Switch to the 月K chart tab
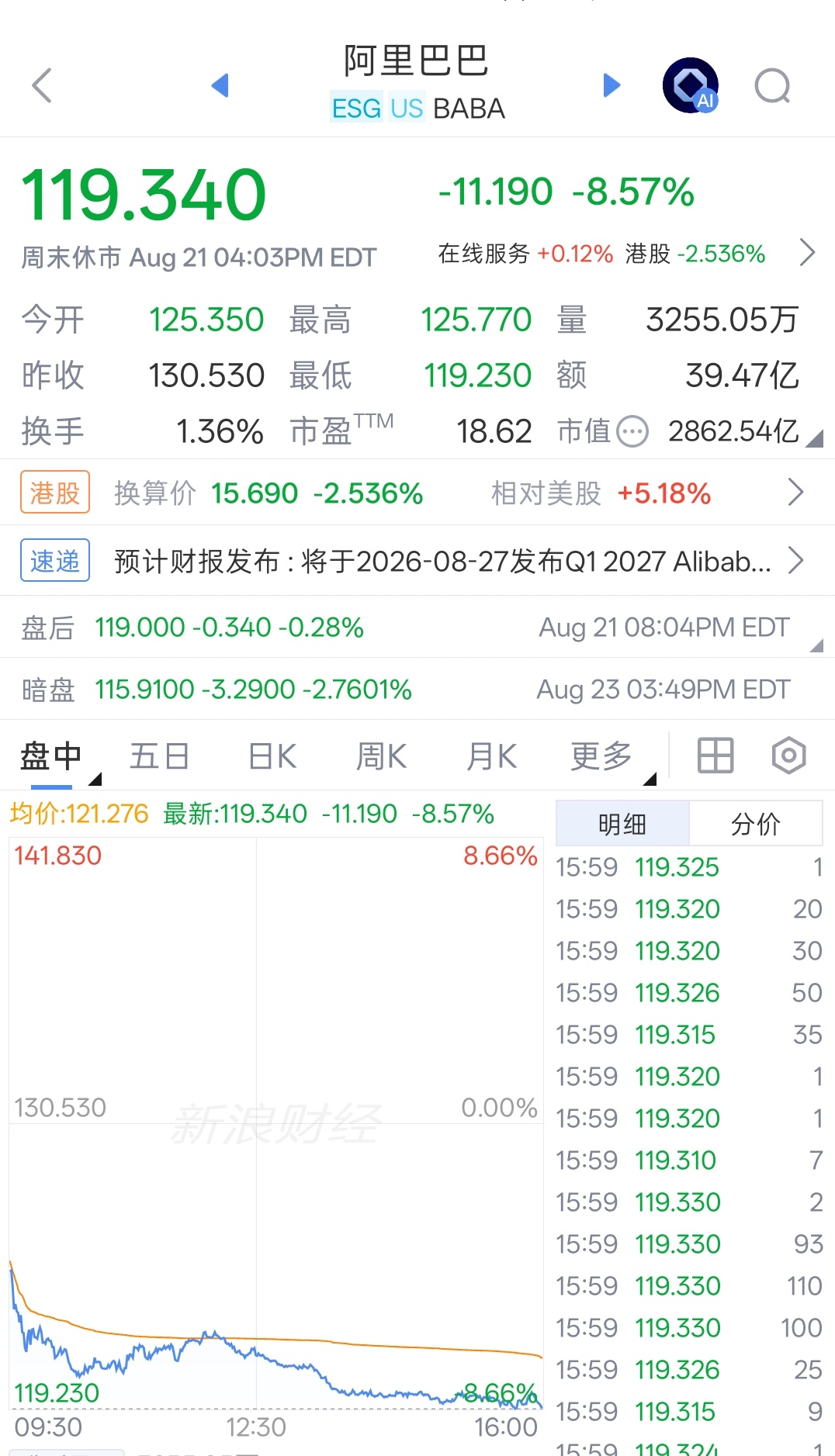Image resolution: width=835 pixels, height=1456 pixels. [x=491, y=756]
